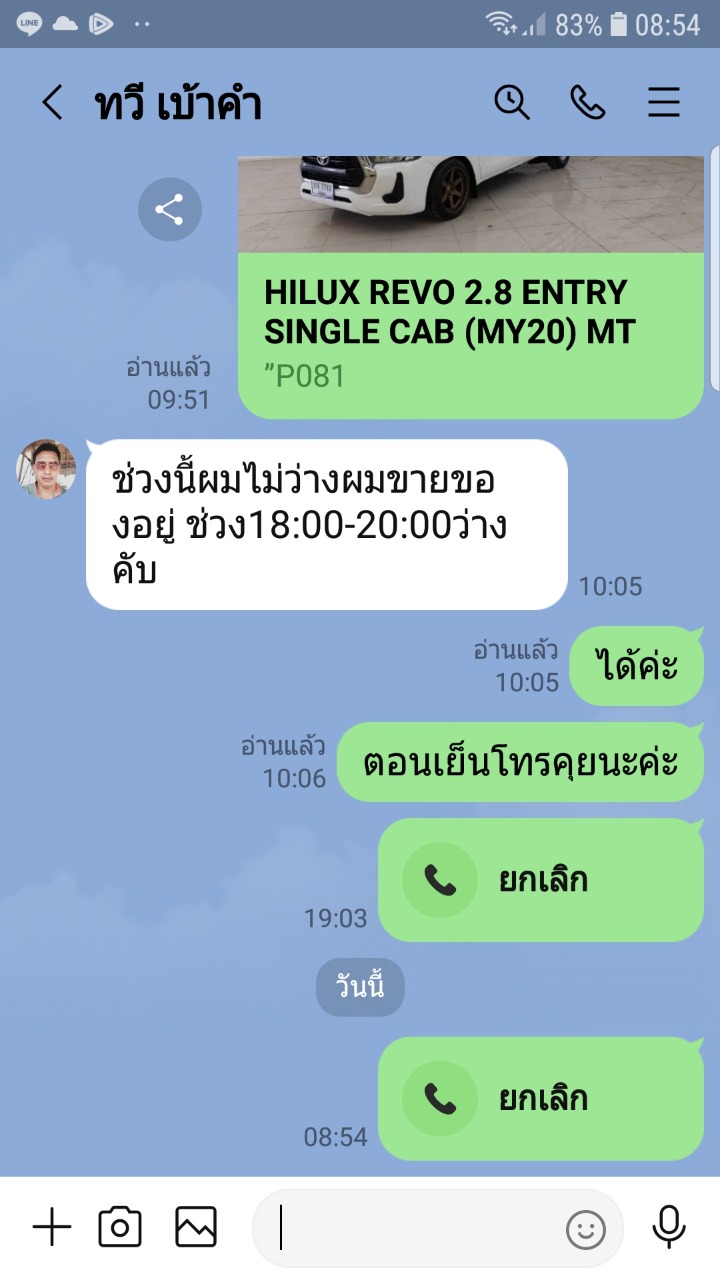The height and width of the screenshot is (1280, 720).
Task: Launch the camera to take photo
Action: (x=120, y=1227)
